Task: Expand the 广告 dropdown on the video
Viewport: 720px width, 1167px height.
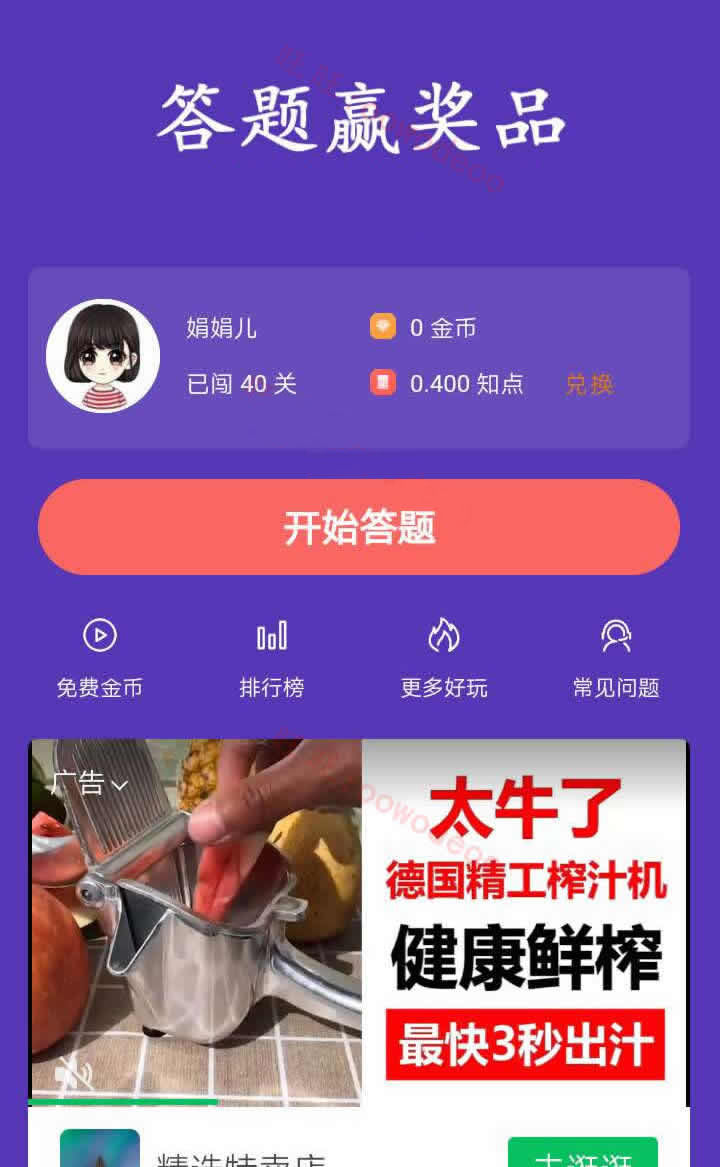Action: (x=81, y=785)
